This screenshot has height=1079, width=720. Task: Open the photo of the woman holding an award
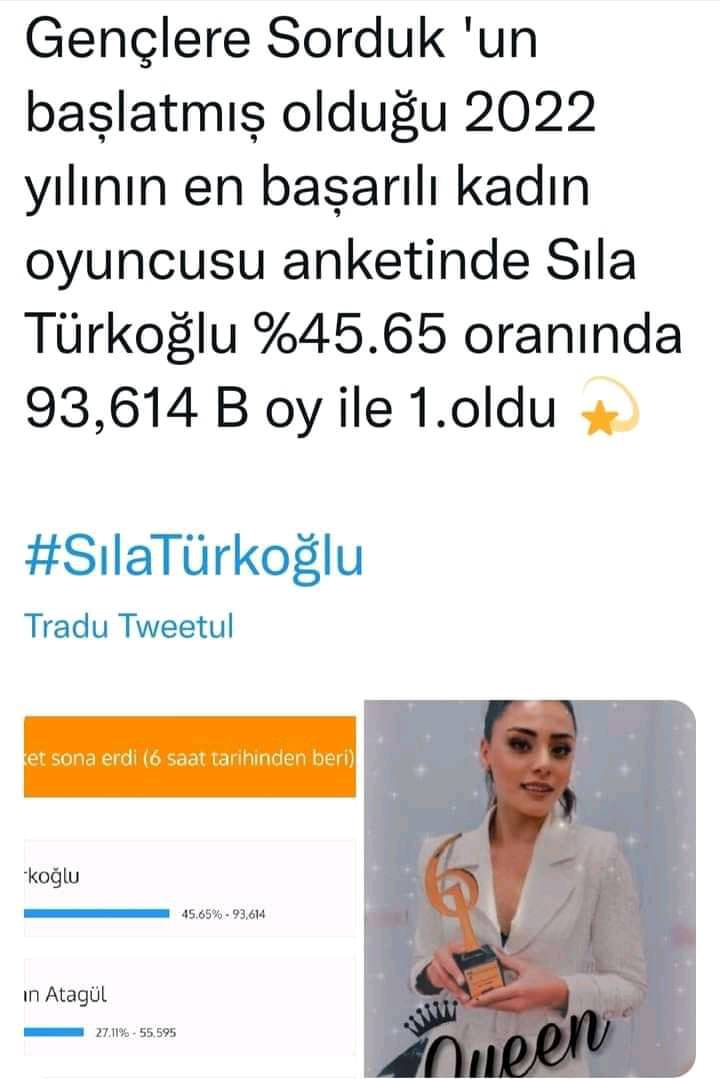529,890
